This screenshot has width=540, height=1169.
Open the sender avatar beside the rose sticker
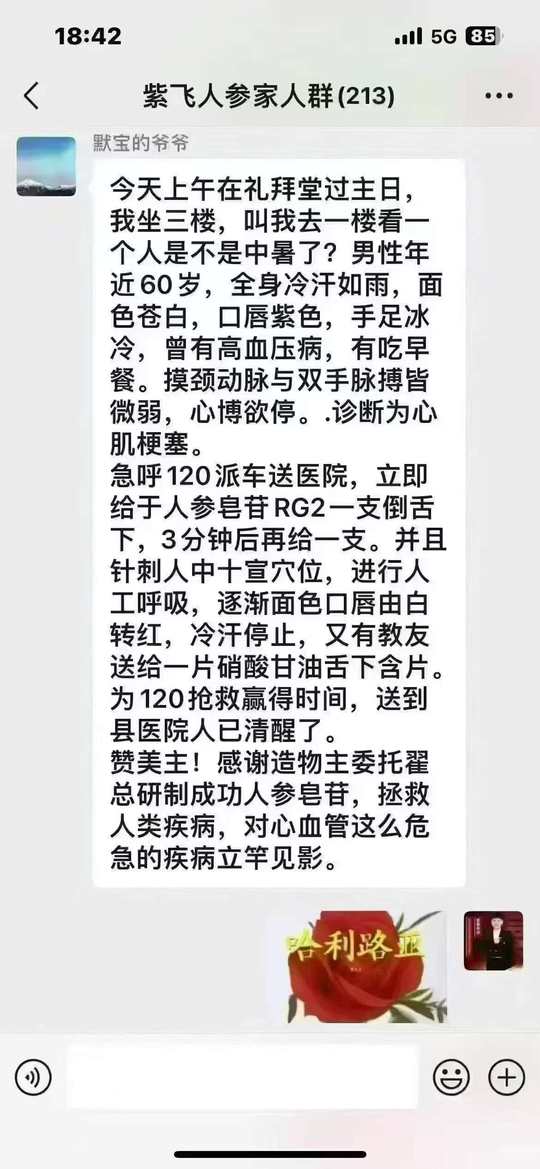[x=493, y=940]
